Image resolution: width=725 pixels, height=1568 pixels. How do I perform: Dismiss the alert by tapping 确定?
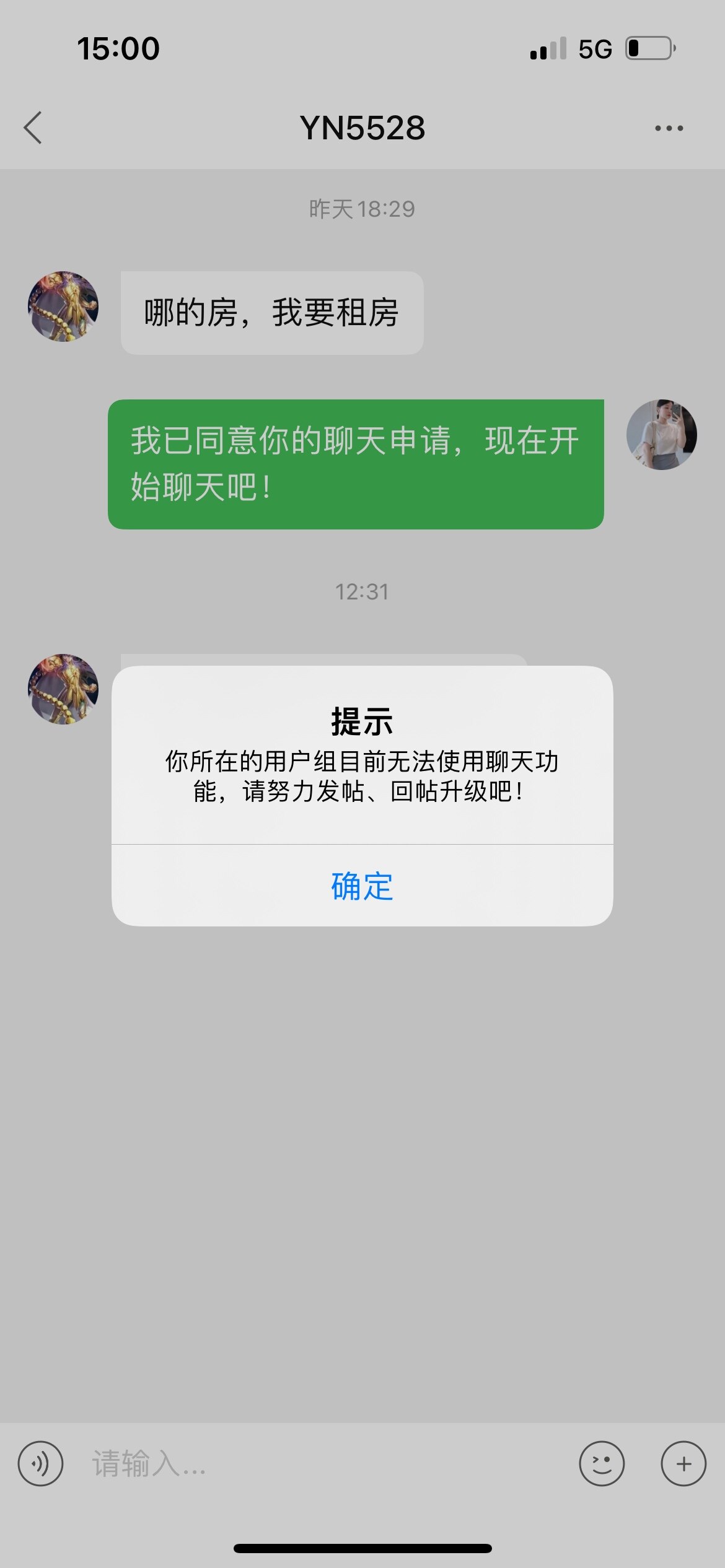[x=362, y=886]
